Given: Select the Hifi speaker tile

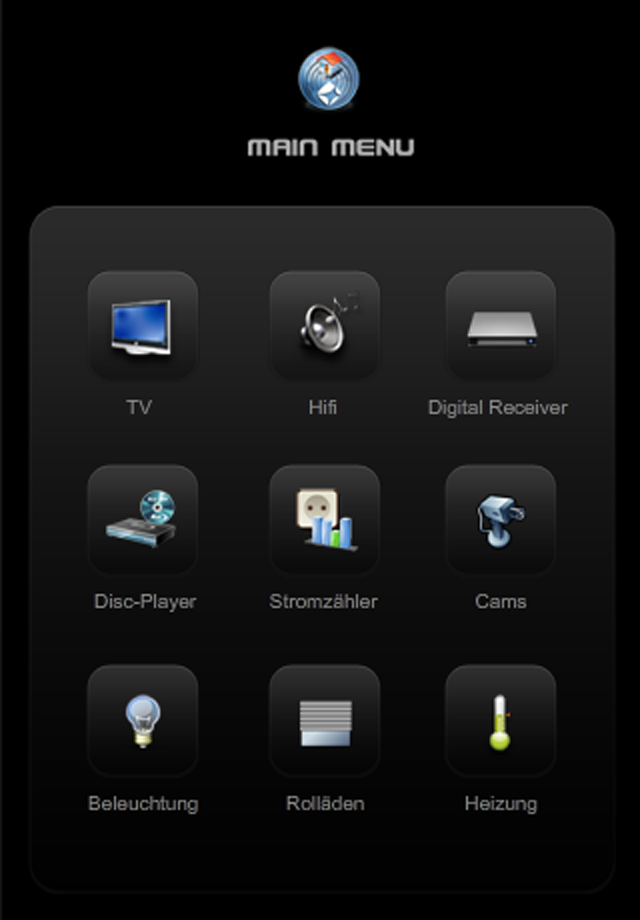Looking at the screenshot, I should click(324, 325).
